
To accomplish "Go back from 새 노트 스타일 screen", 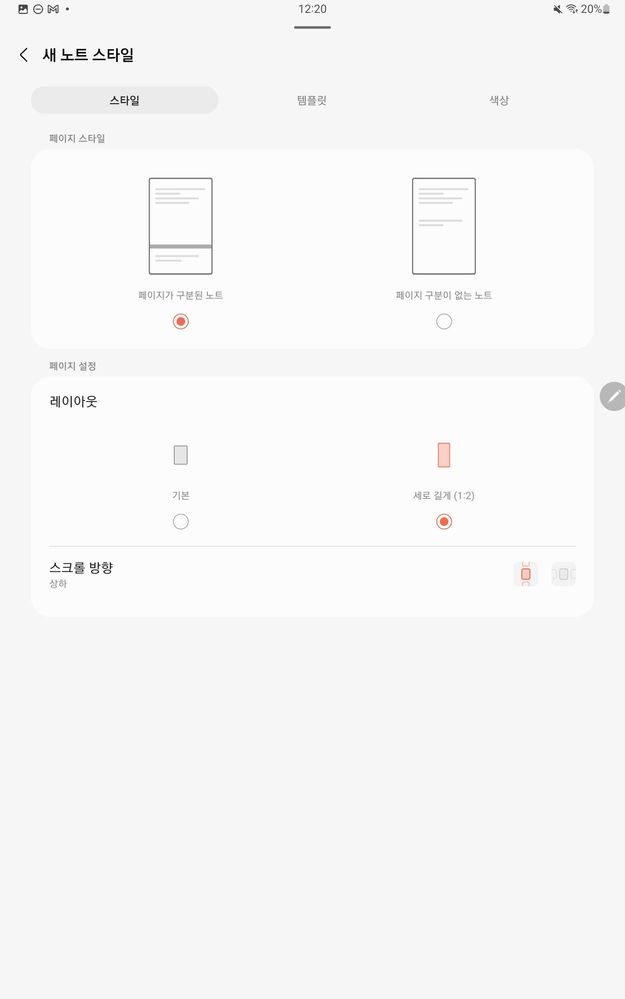I will [24, 55].
